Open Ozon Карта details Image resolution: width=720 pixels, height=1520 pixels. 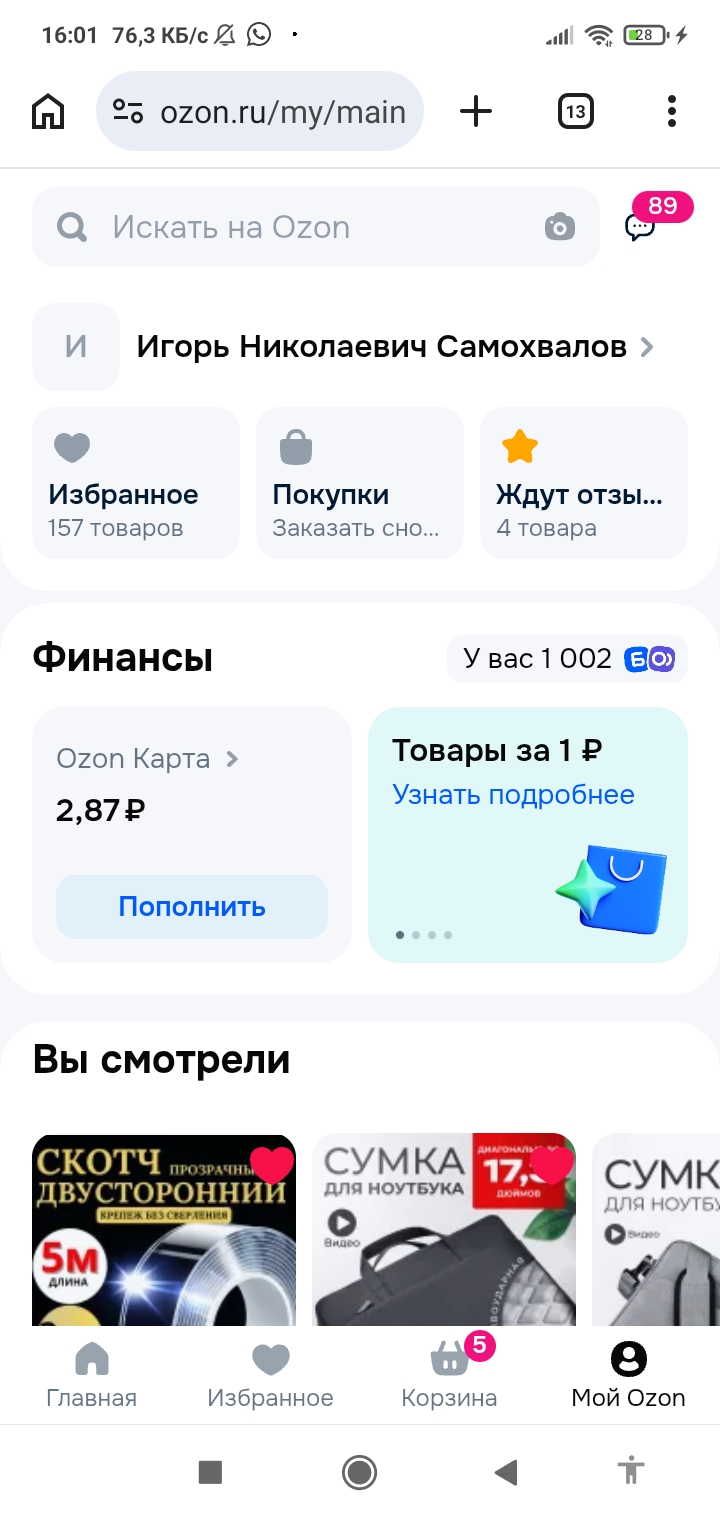point(147,759)
